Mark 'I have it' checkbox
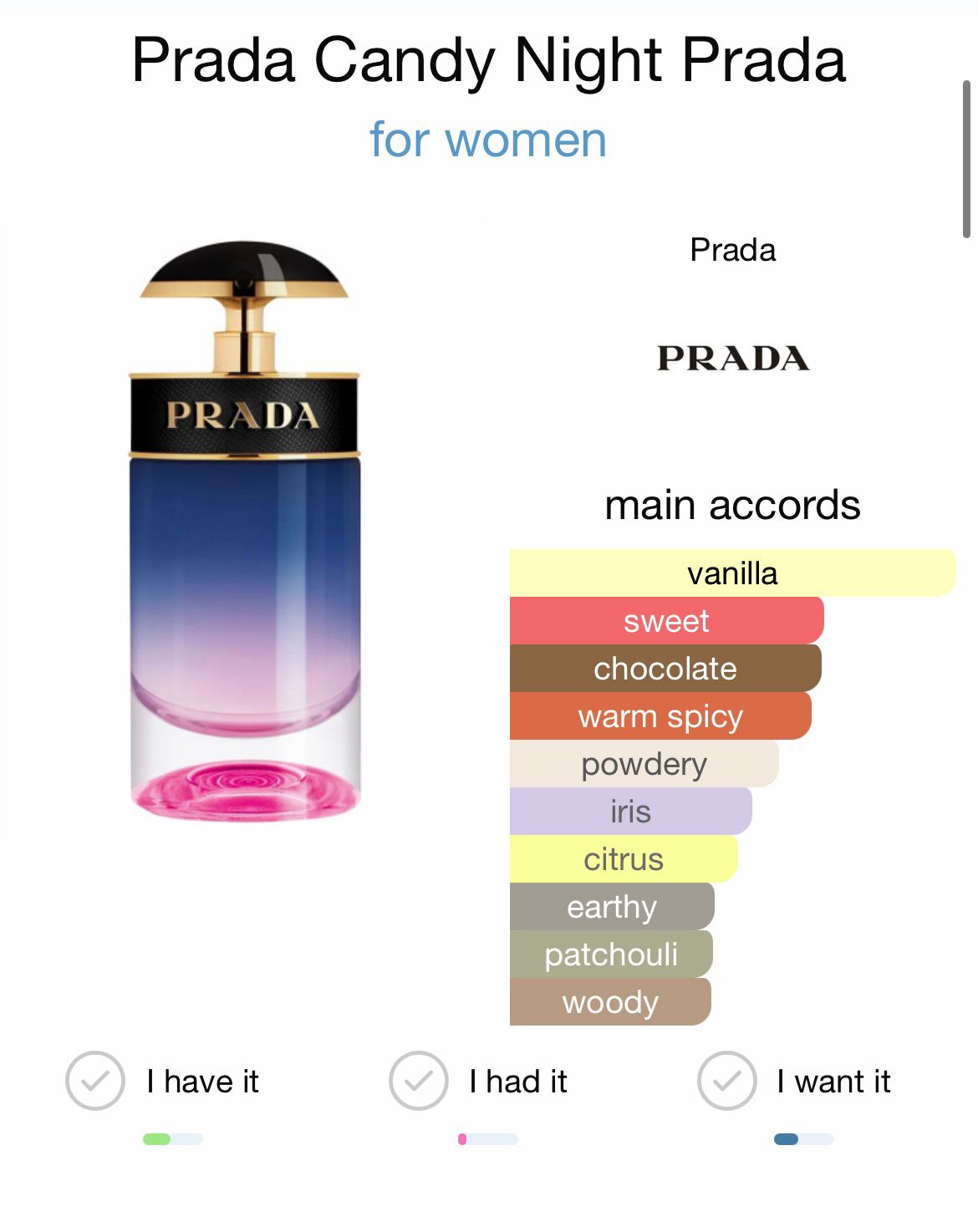 pyautogui.click(x=95, y=1081)
